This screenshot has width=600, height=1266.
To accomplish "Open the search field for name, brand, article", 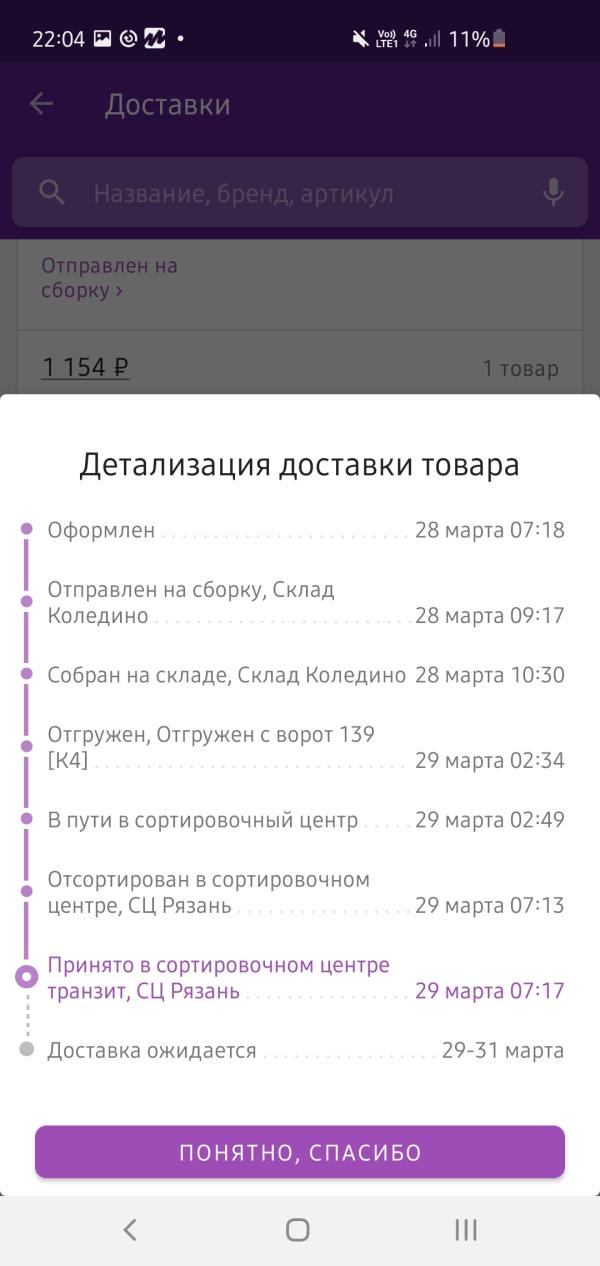I will click(300, 193).
